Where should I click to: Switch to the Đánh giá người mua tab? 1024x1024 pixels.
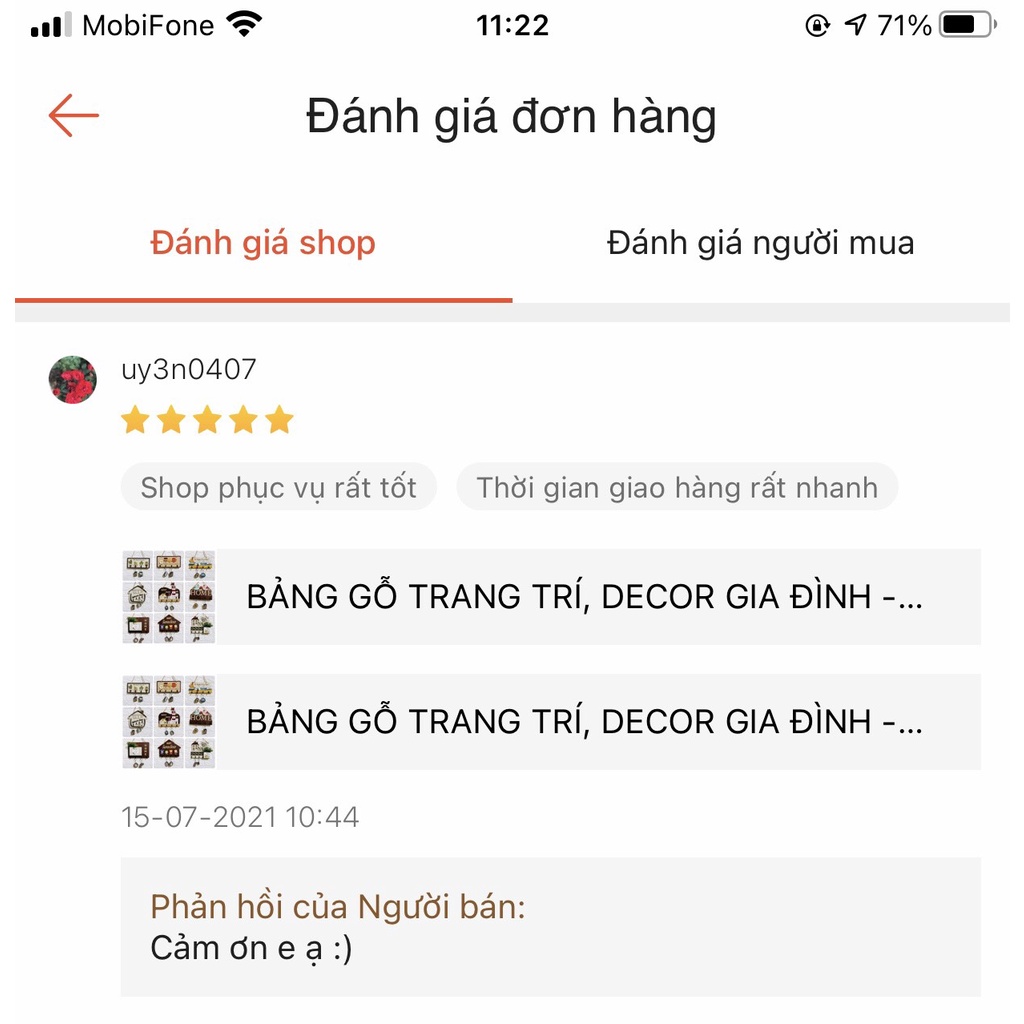[x=760, y=243]
